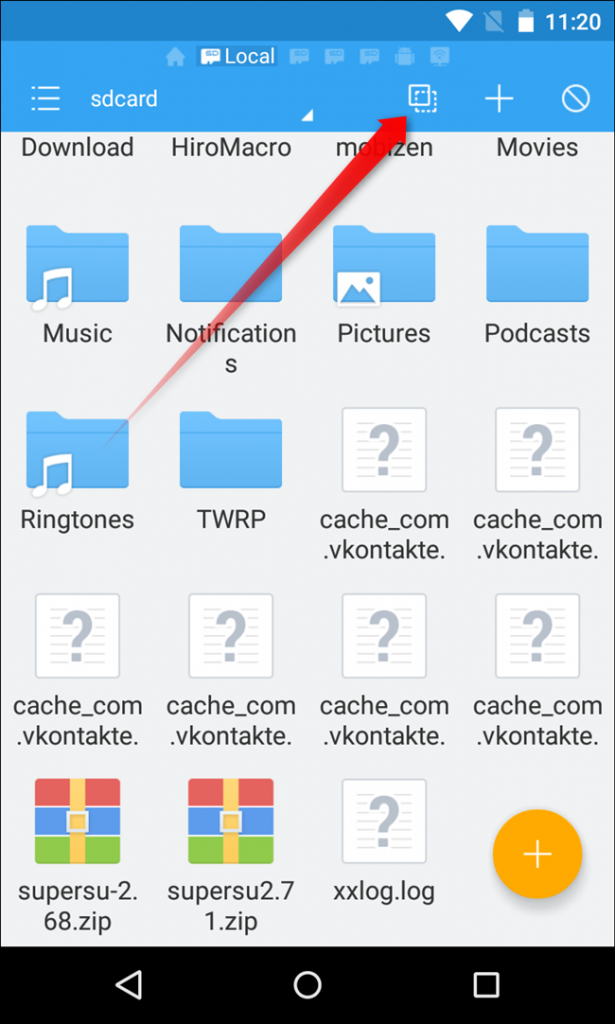Go back using the system back button
This screenshot has height=1024, width=615.
[129, 985]
